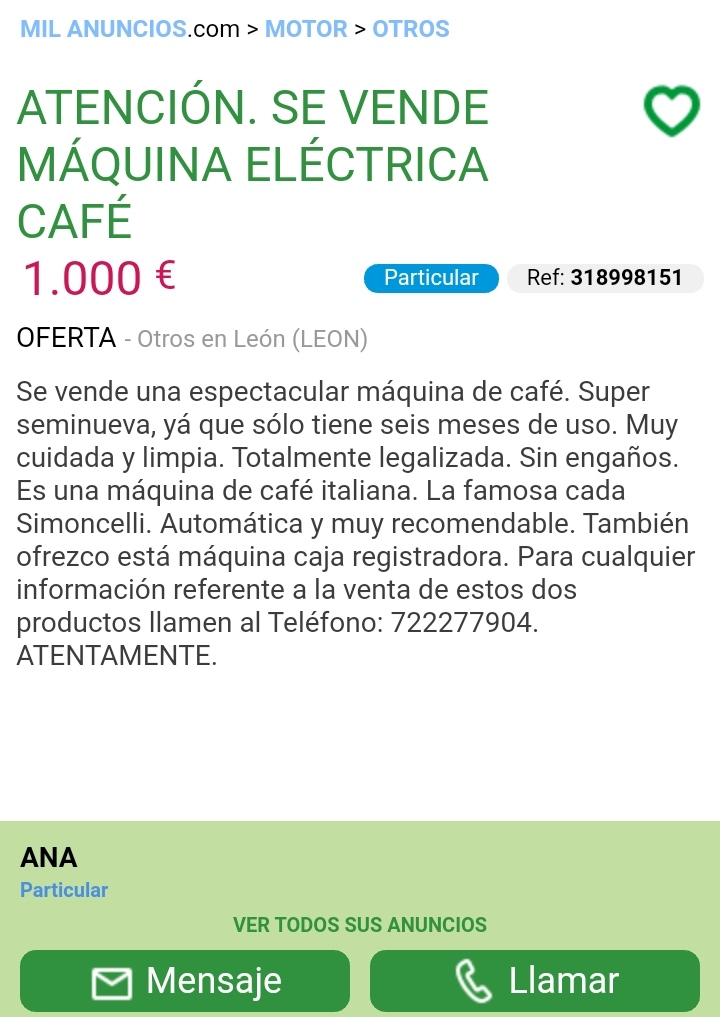Go to the MOTOR category breadcrumb
The height and width of the screenshot is (1017, 720).
[306, 29]
